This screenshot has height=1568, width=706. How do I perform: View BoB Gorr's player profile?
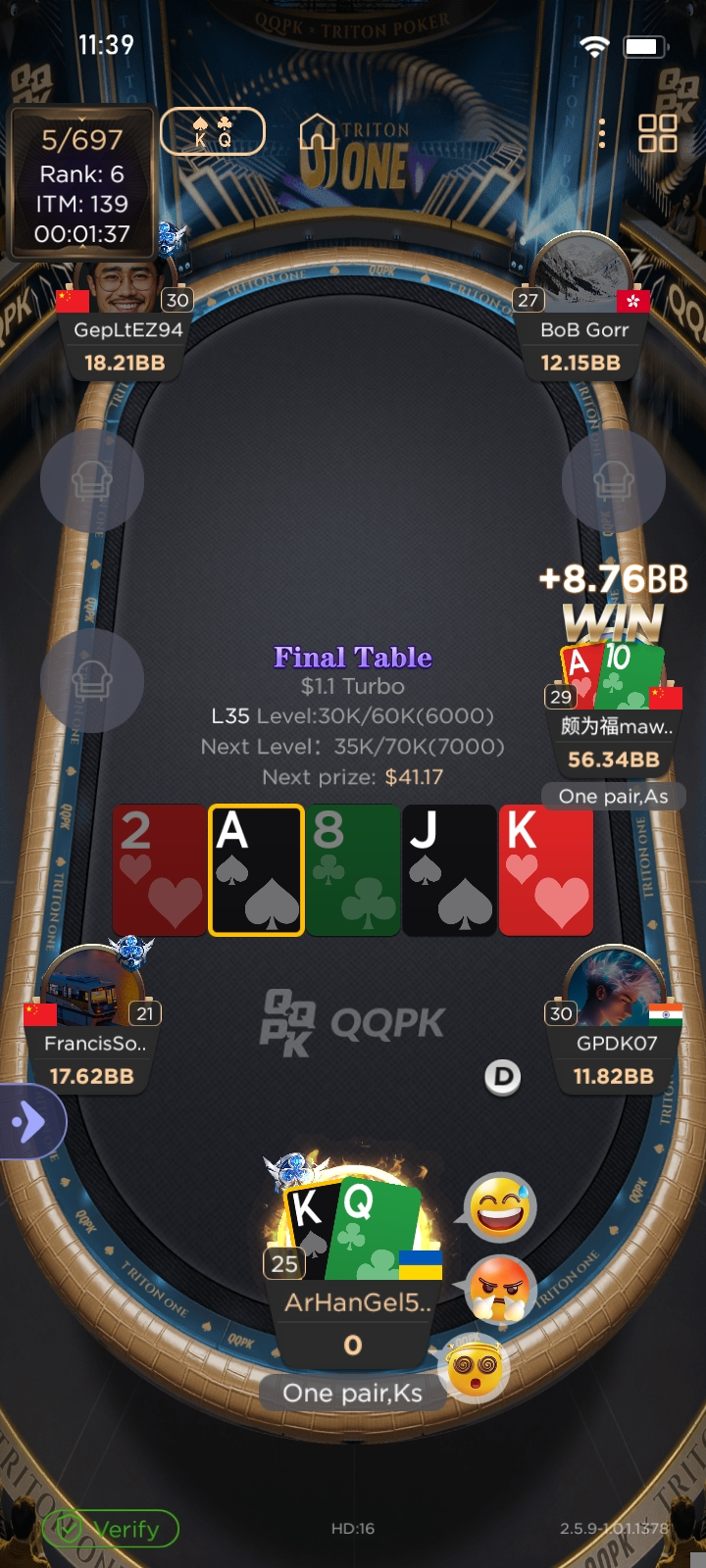[580, 279]
